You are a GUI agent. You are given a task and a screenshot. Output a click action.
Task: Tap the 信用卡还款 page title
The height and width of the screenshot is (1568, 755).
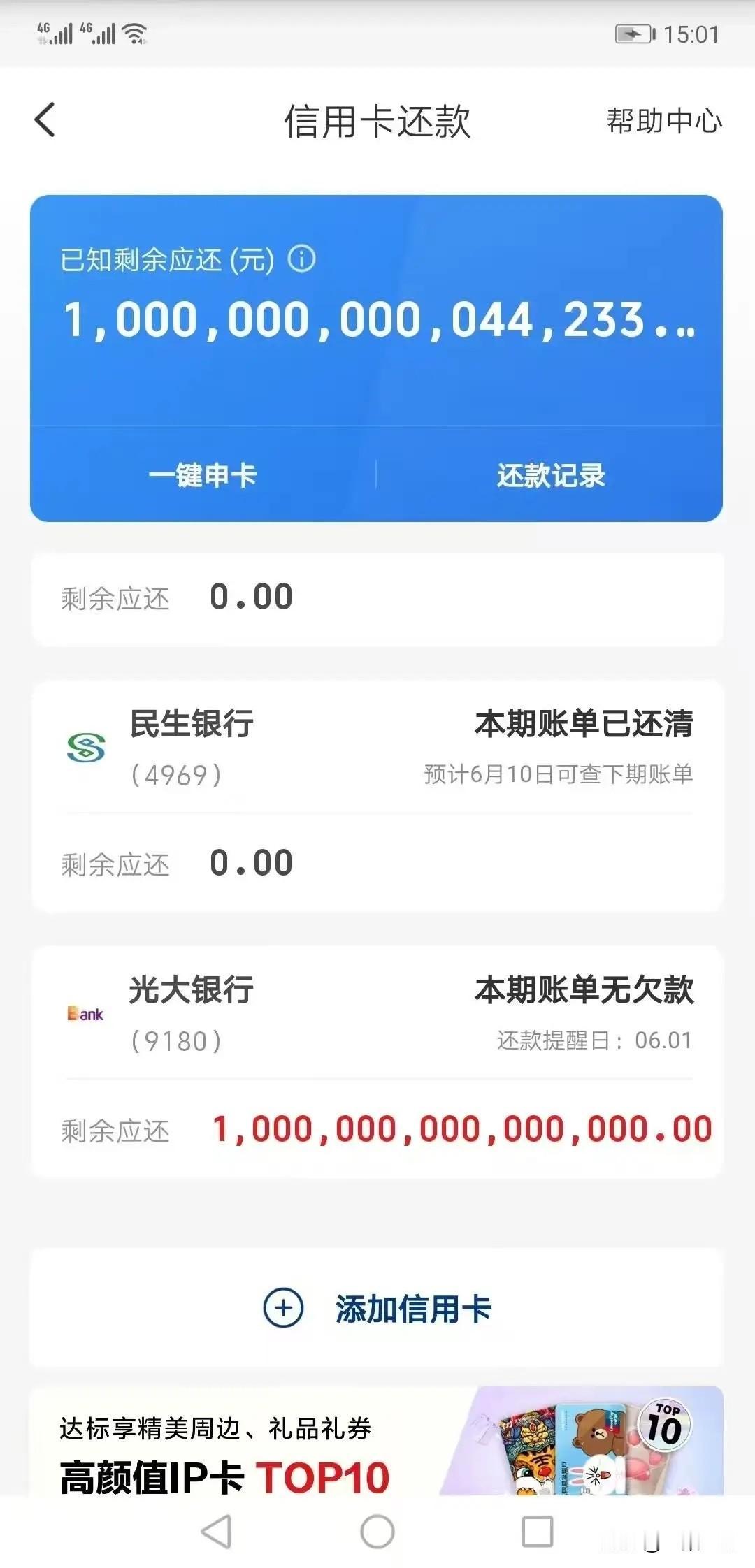pyautogui.click(x=377, y=121)
